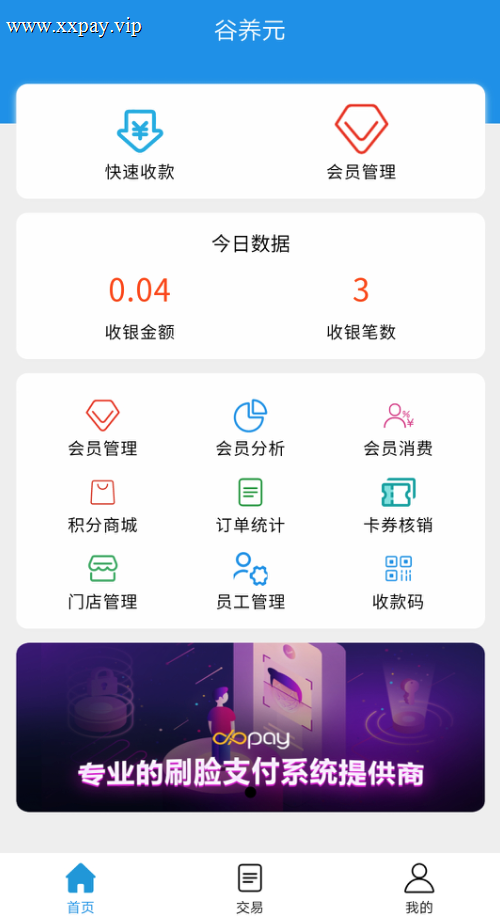The height and width of the screenshot is (922, 500).
Task: Switch to the 交易 transactions tab
Action: pos(250,888)
